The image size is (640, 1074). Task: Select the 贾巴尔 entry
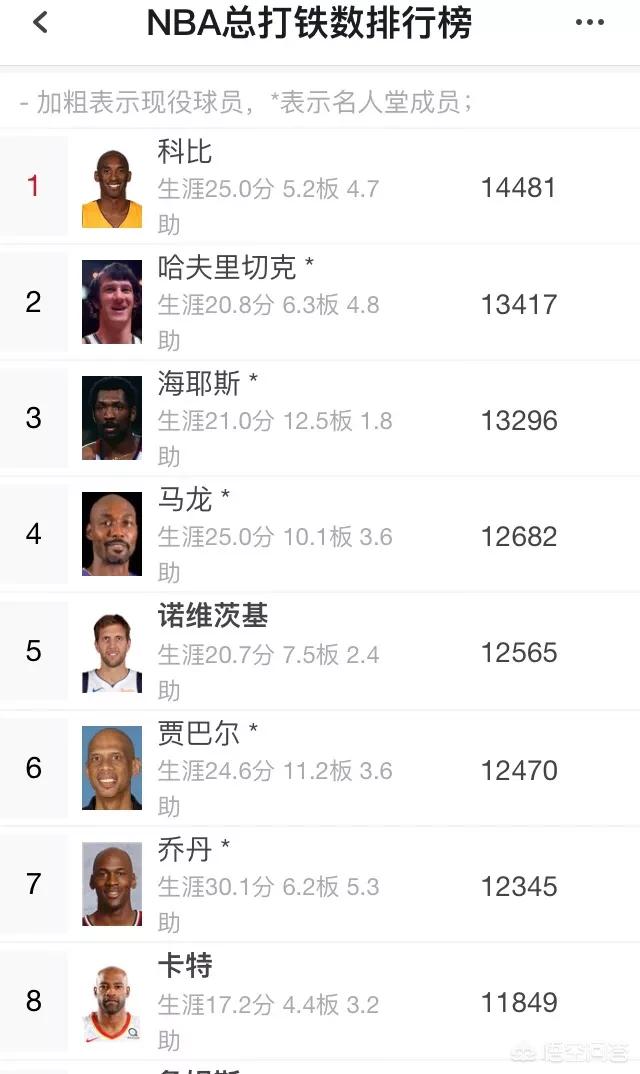coord(320,768)
